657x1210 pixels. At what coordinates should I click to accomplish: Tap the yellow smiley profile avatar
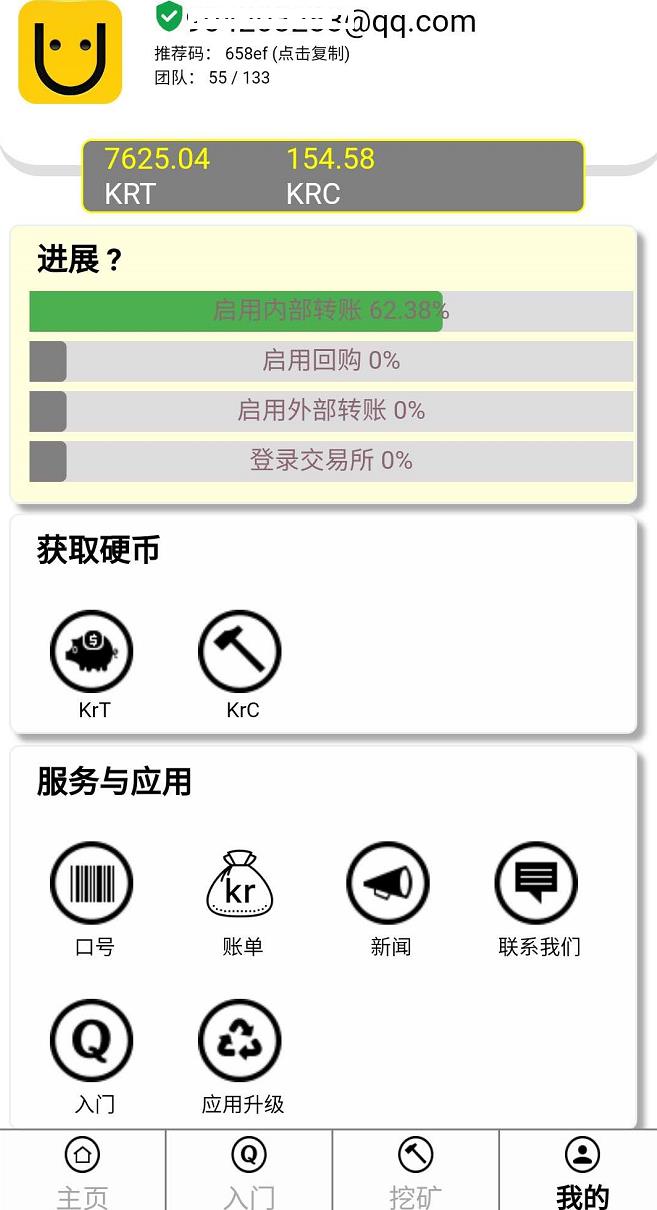click(70, 52)
